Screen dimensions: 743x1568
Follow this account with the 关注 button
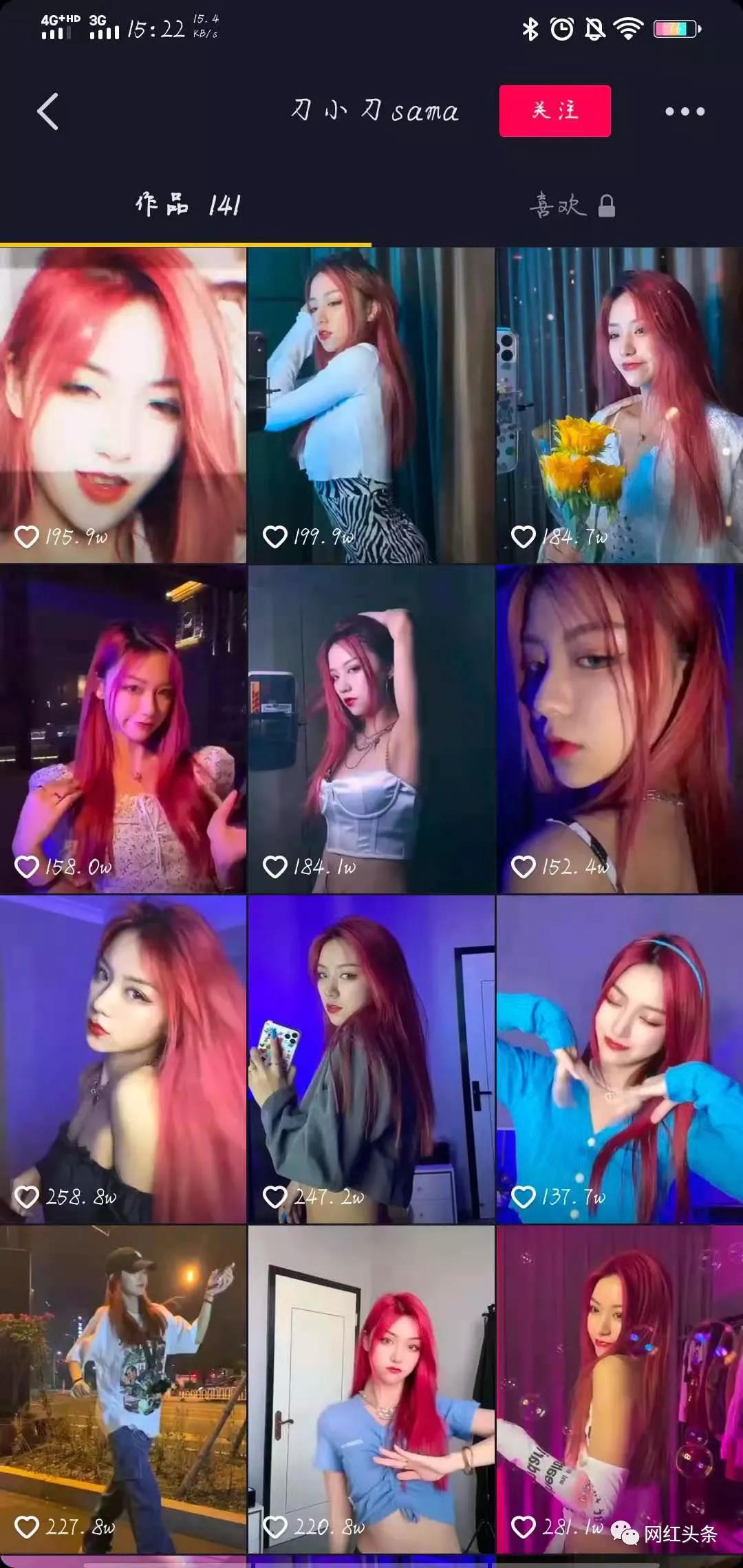click(x=554, y=111)
